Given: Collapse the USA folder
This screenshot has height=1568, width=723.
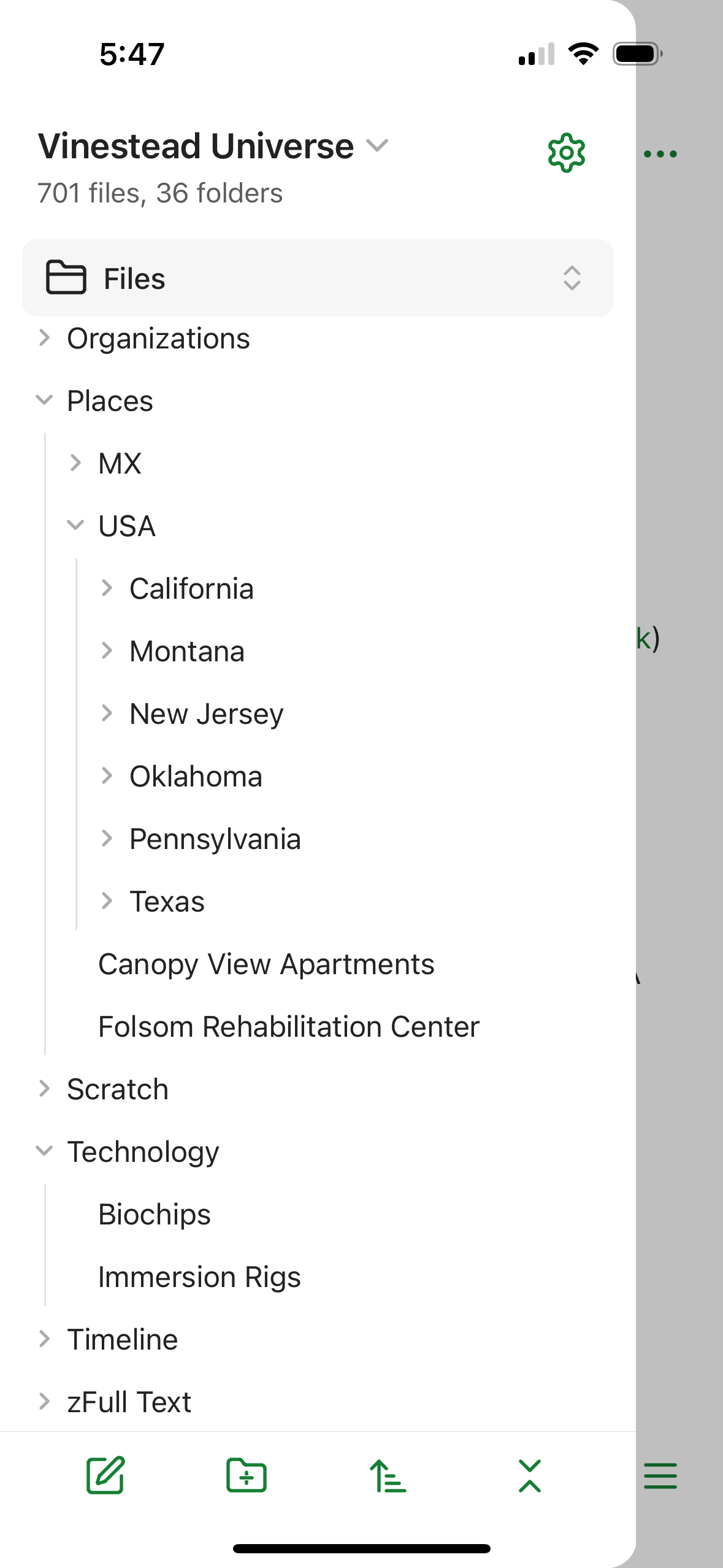Looking at the screenshot, I should (127, 526).
